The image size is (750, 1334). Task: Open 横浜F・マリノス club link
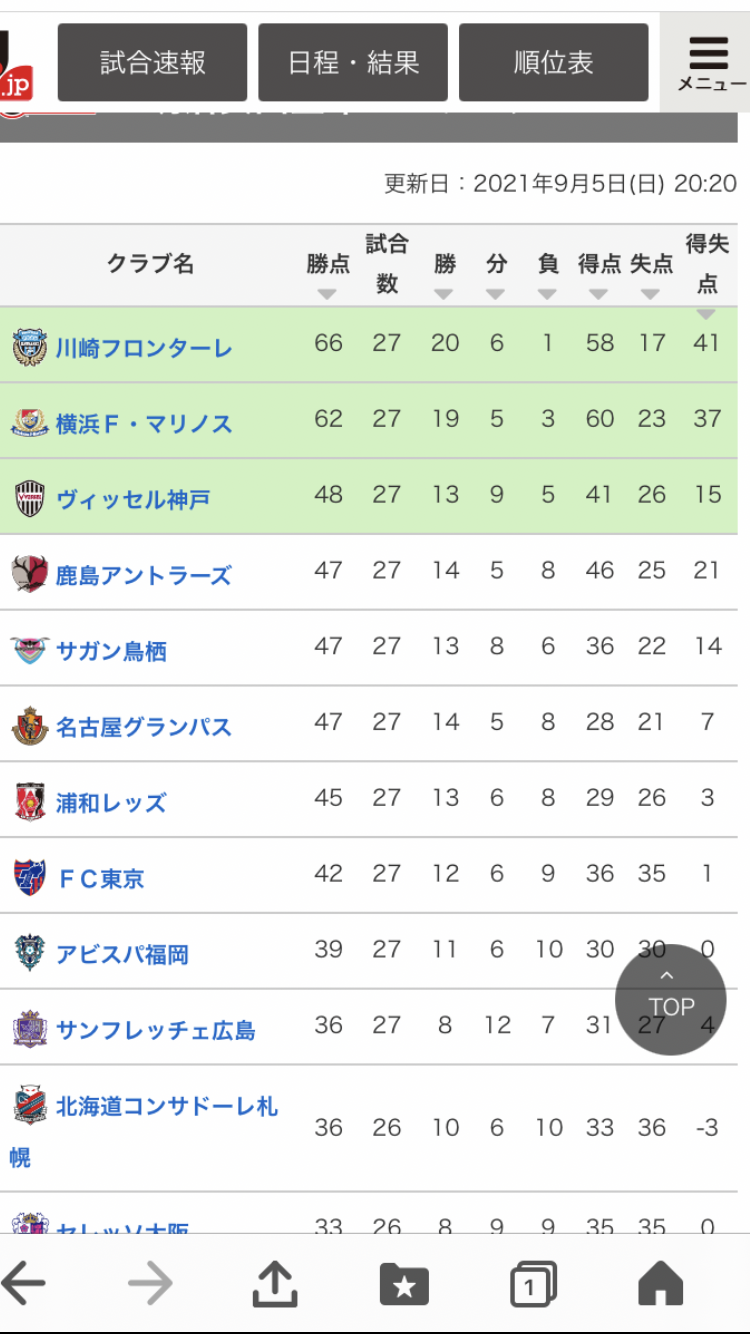(144, 424)
